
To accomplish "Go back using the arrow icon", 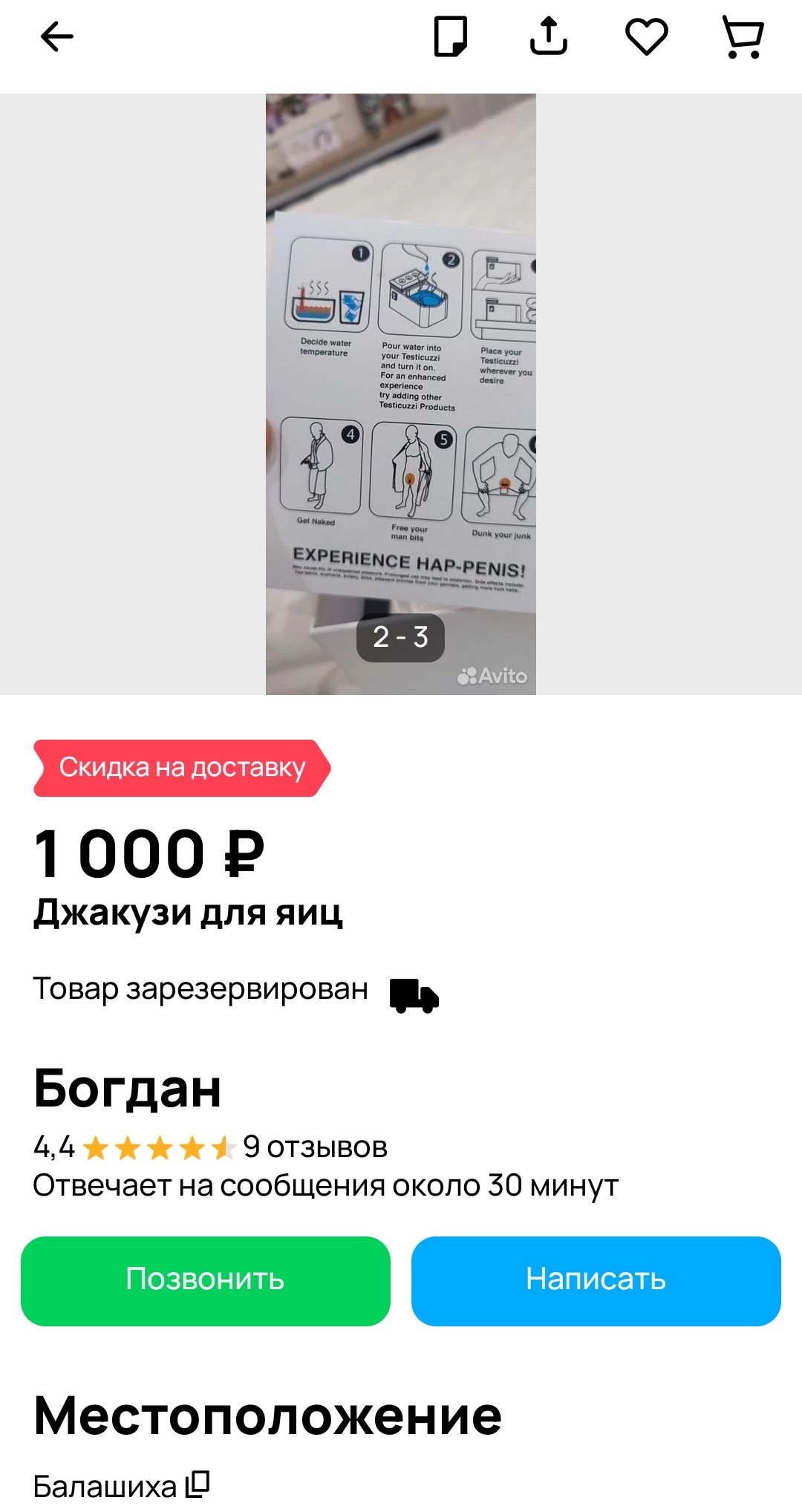I will 56,36.
